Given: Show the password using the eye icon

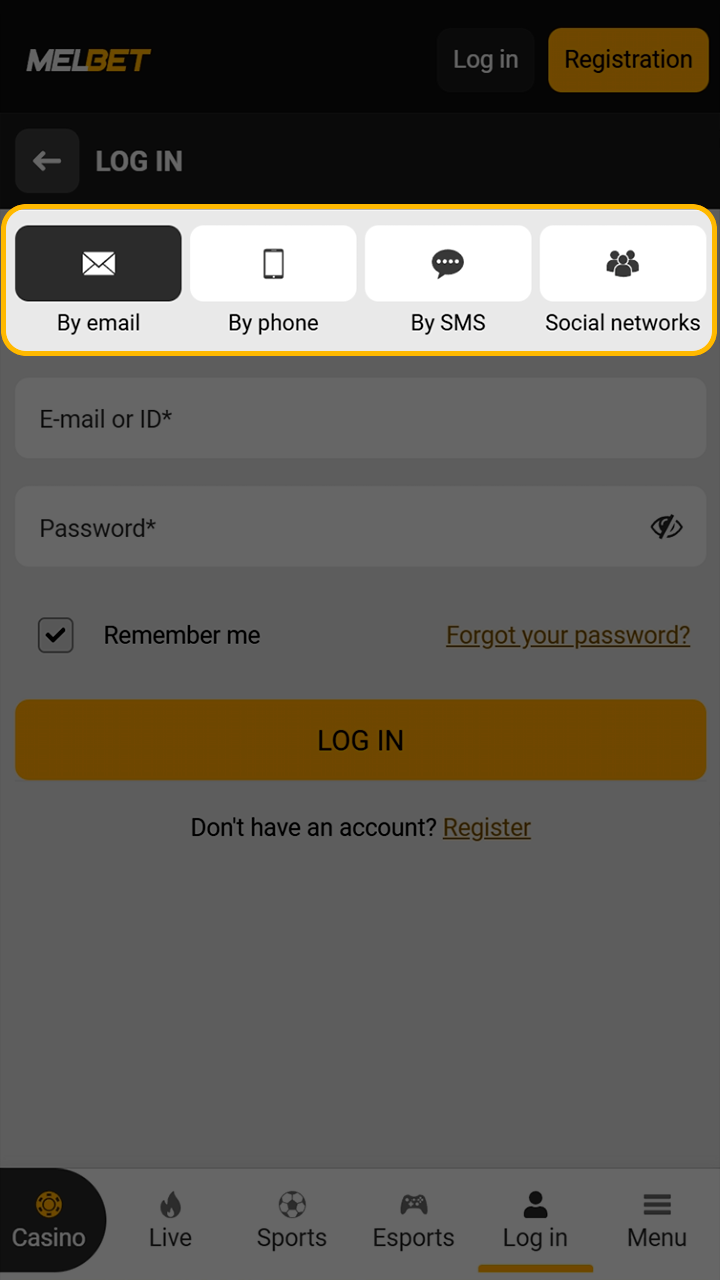Looking at the screenshot, I should [x=666, y=526].
